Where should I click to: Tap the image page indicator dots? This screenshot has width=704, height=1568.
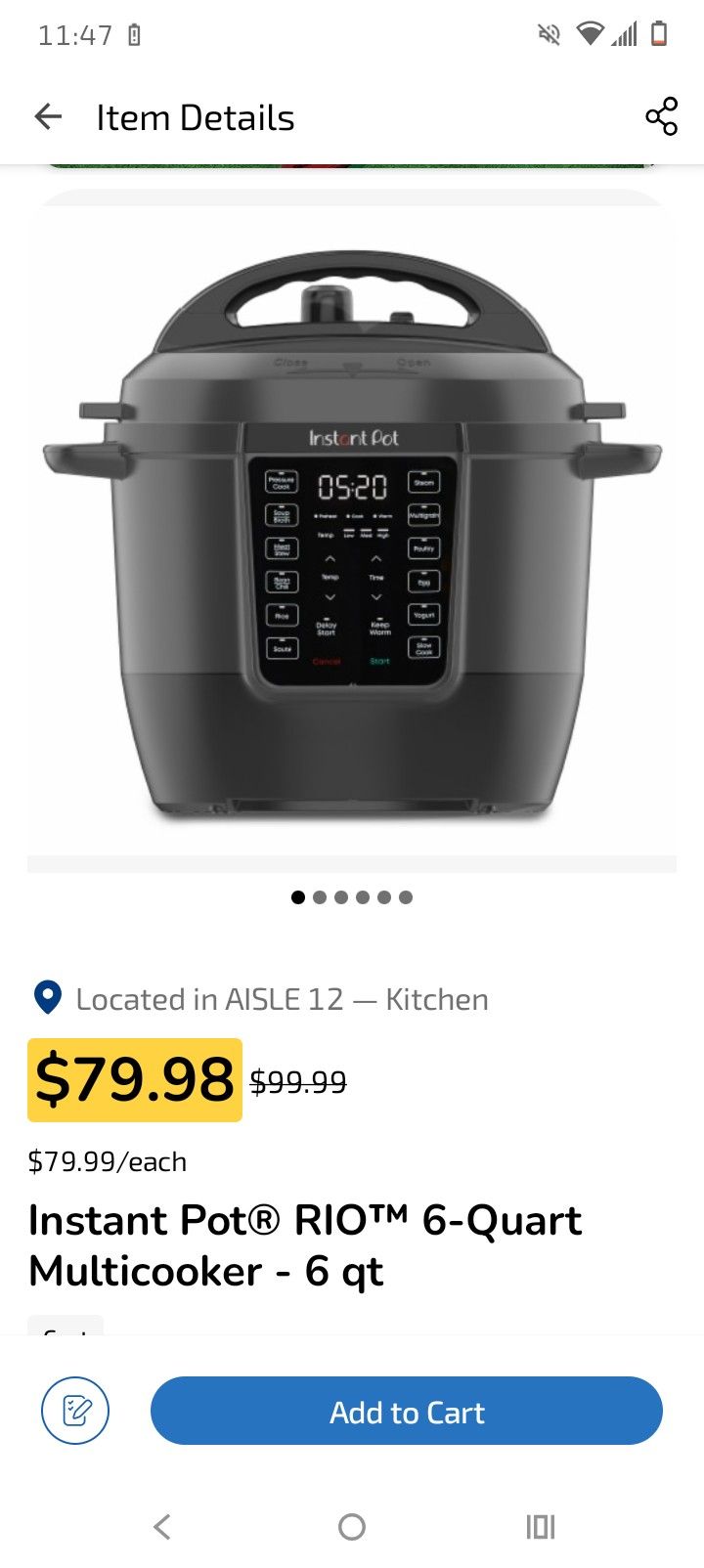pyautogui.click(x=352, y=897)
